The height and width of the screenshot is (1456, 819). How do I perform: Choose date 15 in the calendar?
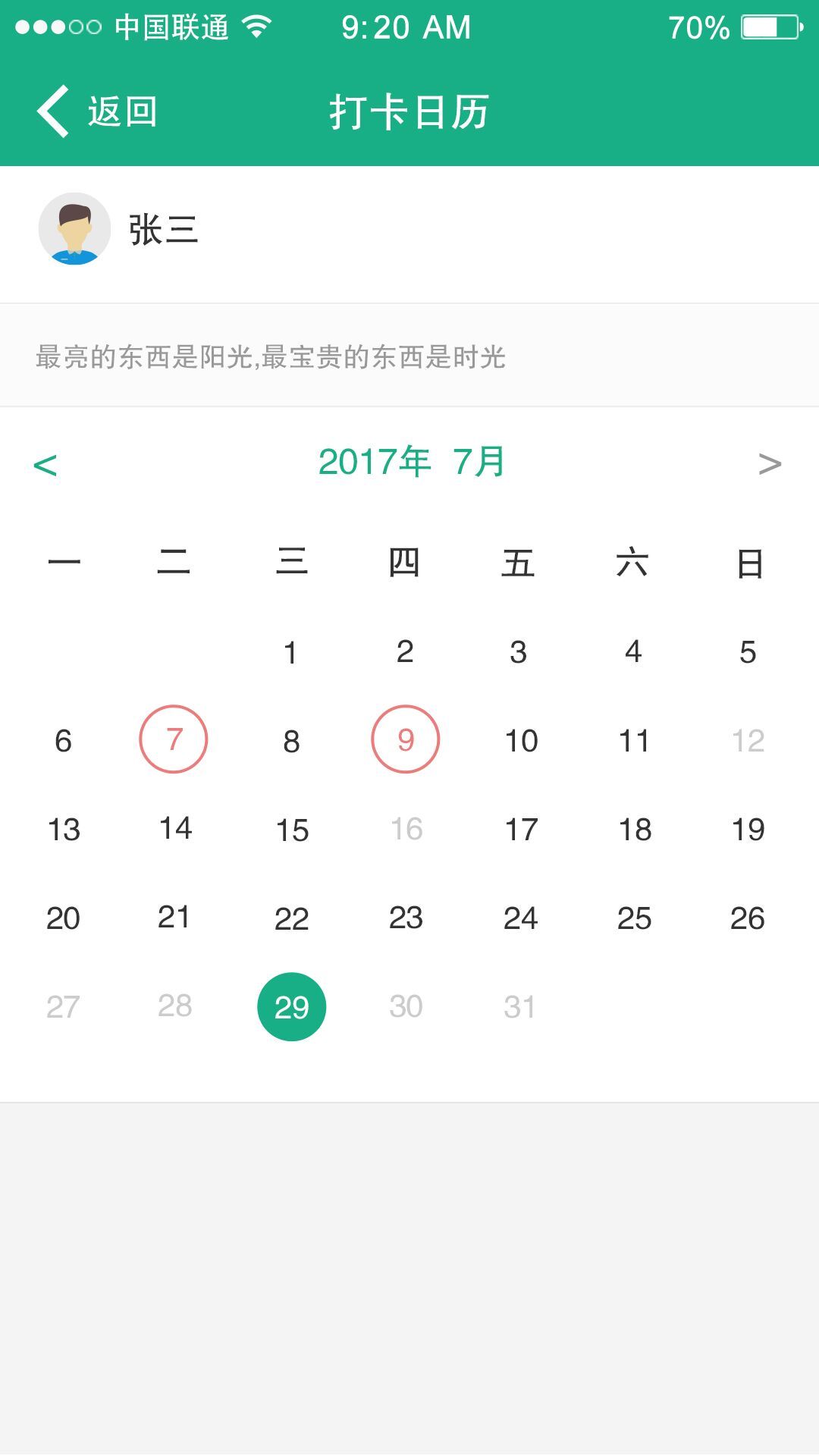point(292,830)
